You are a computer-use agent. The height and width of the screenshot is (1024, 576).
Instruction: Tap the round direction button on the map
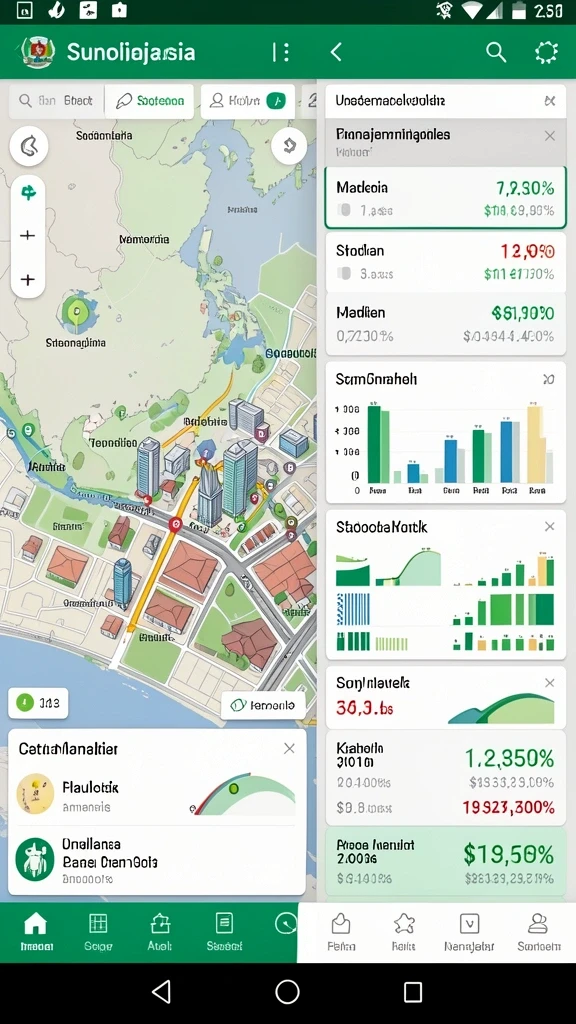coord(289,146)
